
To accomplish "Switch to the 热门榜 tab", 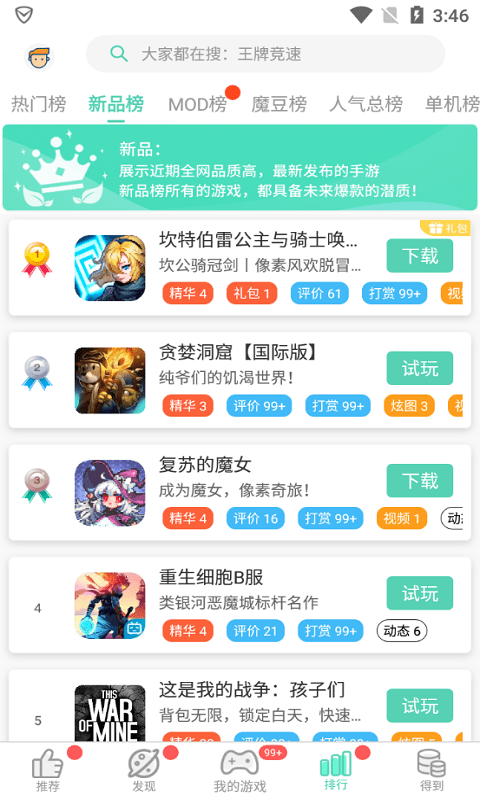I will (x=39, y=104).
